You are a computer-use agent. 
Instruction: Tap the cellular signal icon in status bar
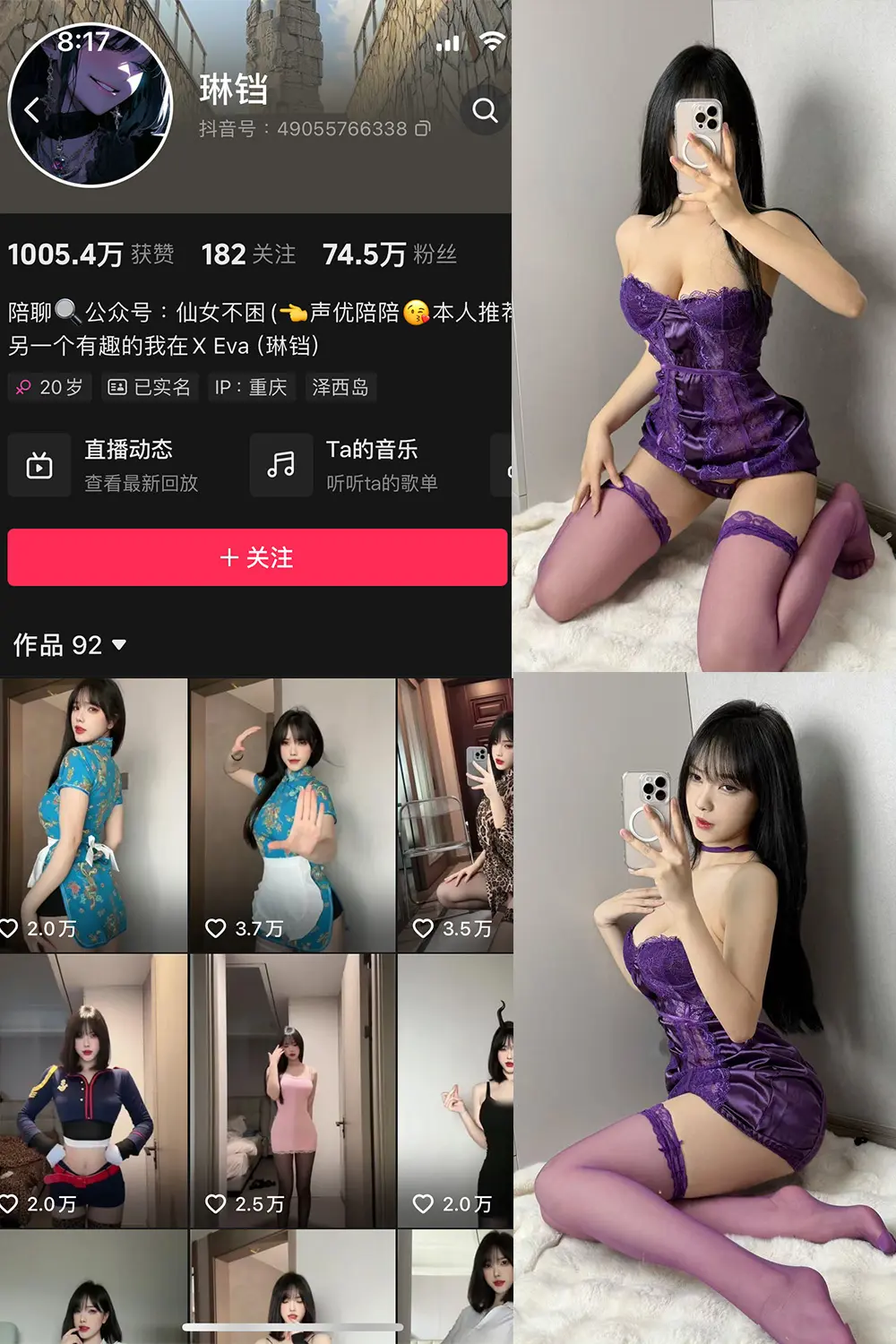click(x=449, y=42)
